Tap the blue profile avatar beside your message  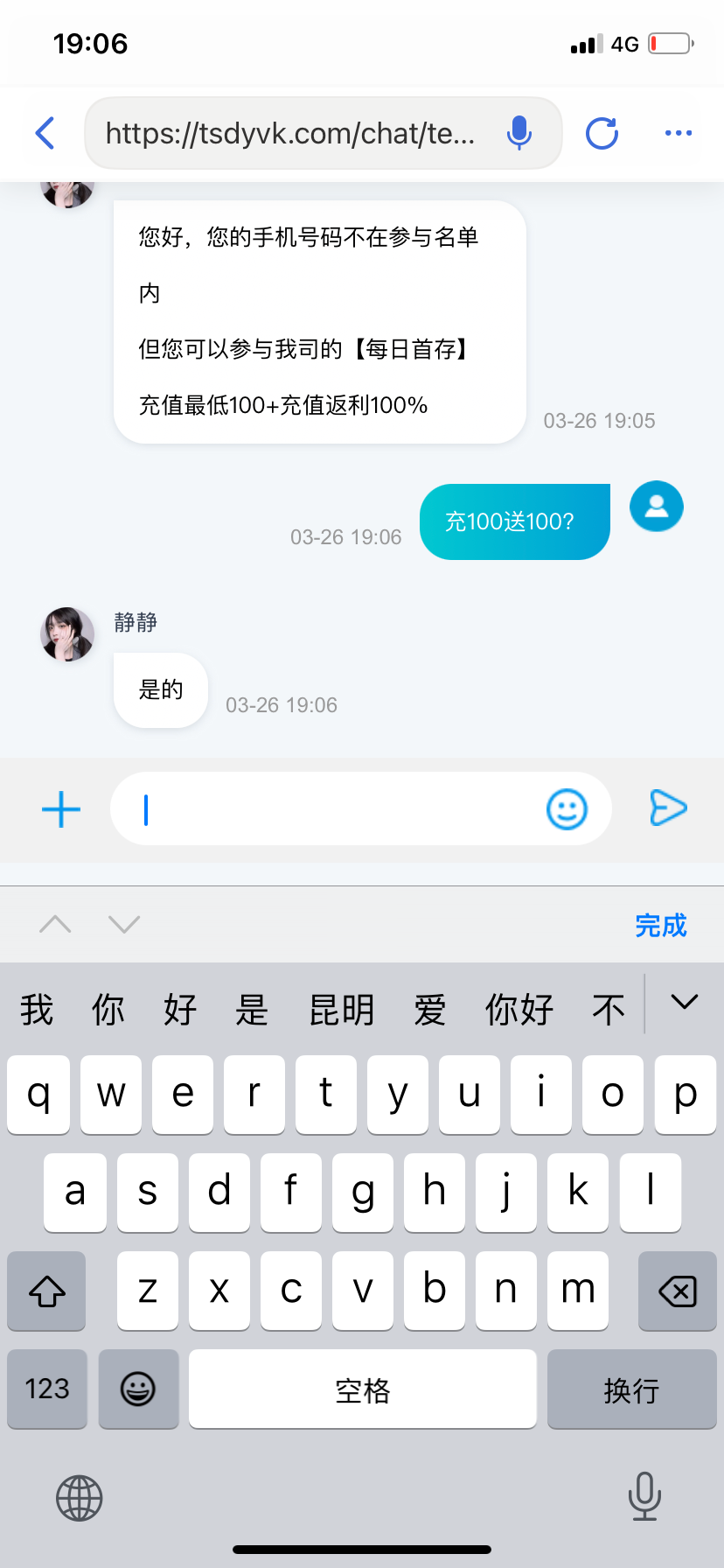coord(656,507)
